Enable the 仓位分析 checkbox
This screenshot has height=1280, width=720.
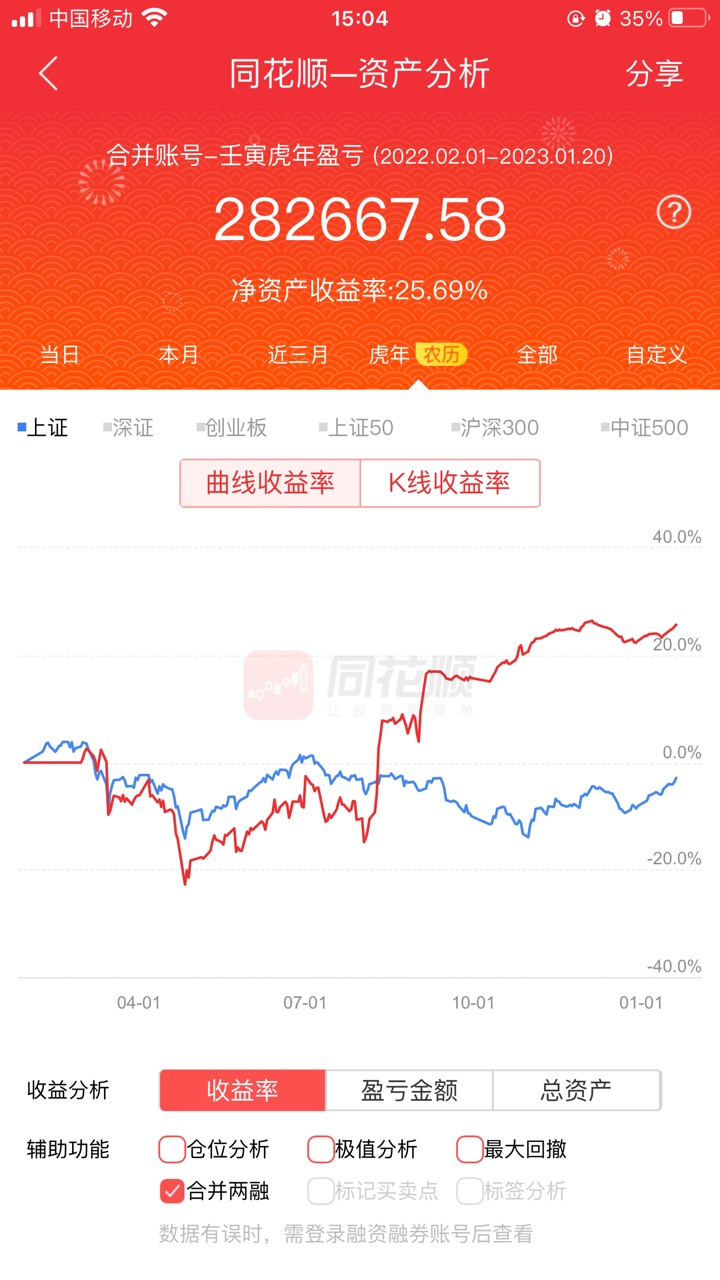(173, 1149)
